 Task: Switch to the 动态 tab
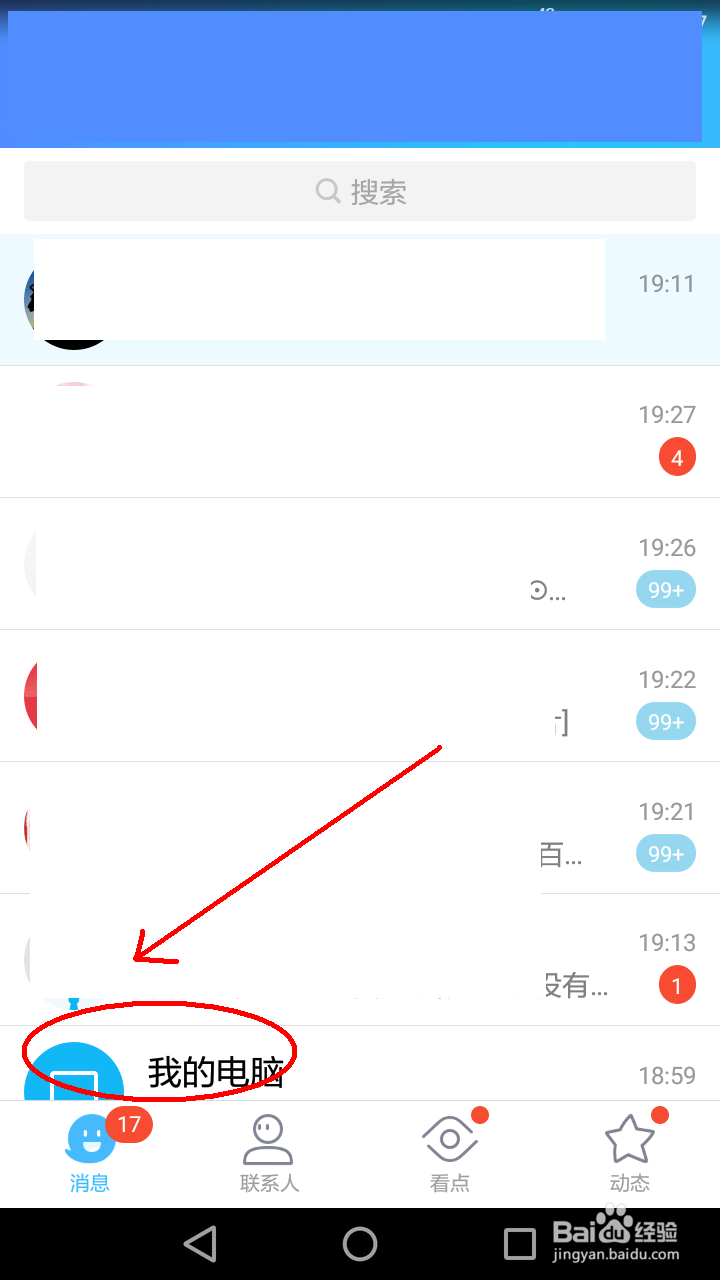click(x=629, y=1155)
